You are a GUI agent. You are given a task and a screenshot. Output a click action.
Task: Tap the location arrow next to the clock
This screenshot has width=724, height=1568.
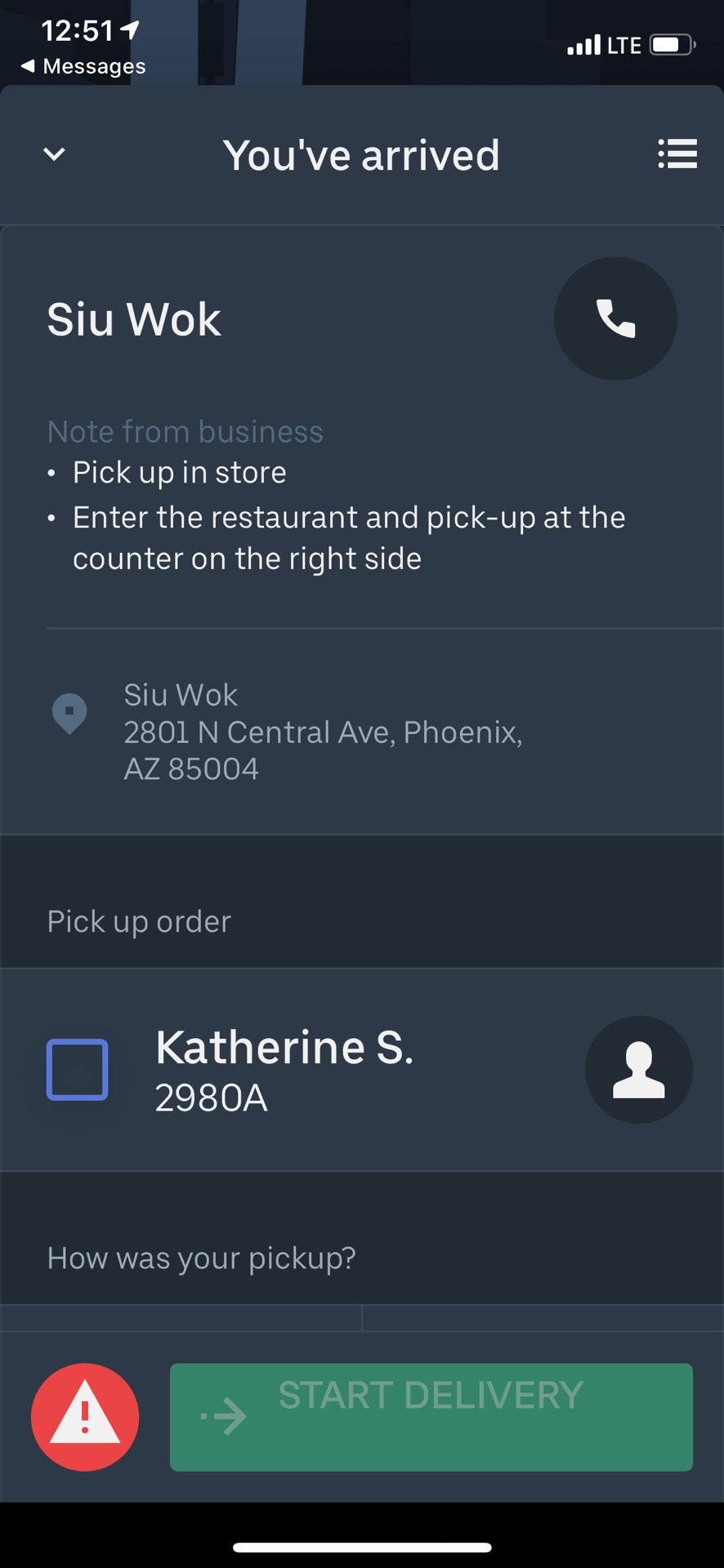click(129, 29)
